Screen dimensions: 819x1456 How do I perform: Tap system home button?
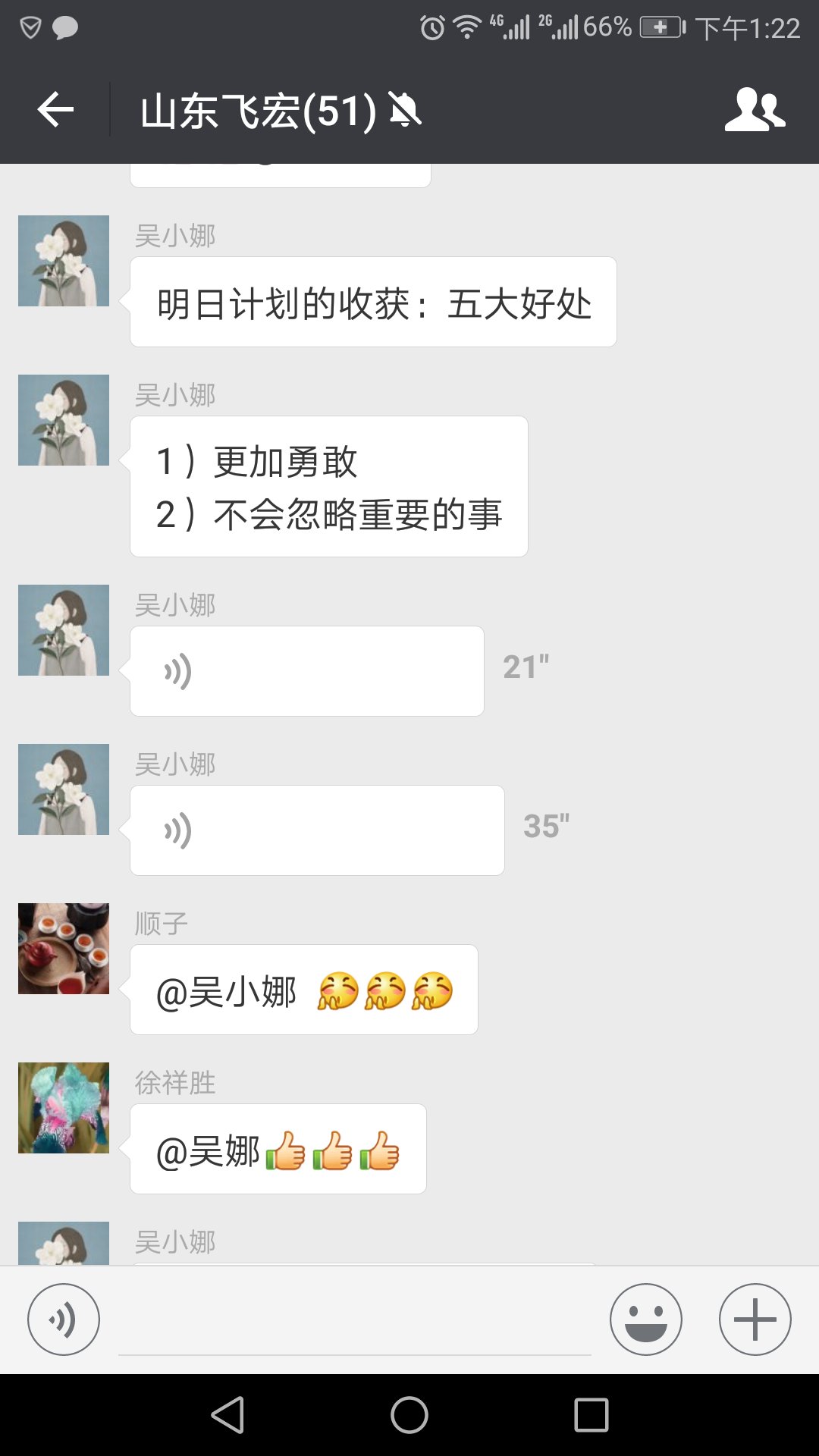pyautogui.click(x=409, y=1415)
